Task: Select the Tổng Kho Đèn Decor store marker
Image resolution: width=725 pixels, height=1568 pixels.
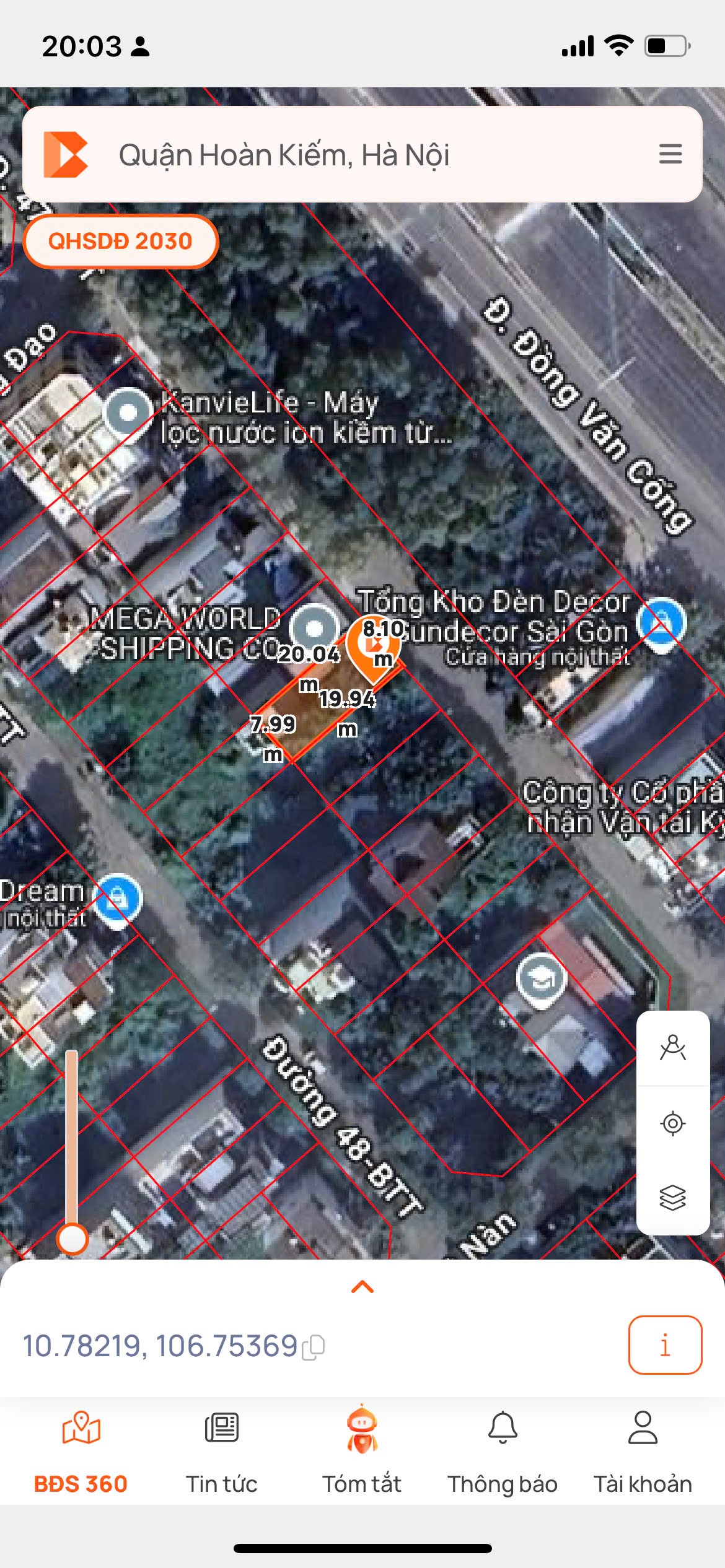Action: [x=662, y=622]
